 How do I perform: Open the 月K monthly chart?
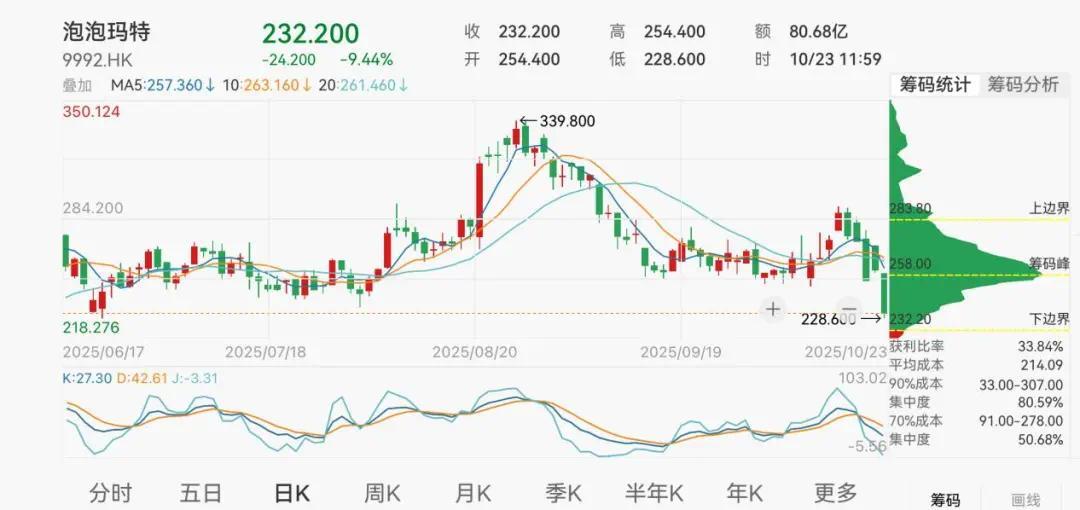coord(472,492)
